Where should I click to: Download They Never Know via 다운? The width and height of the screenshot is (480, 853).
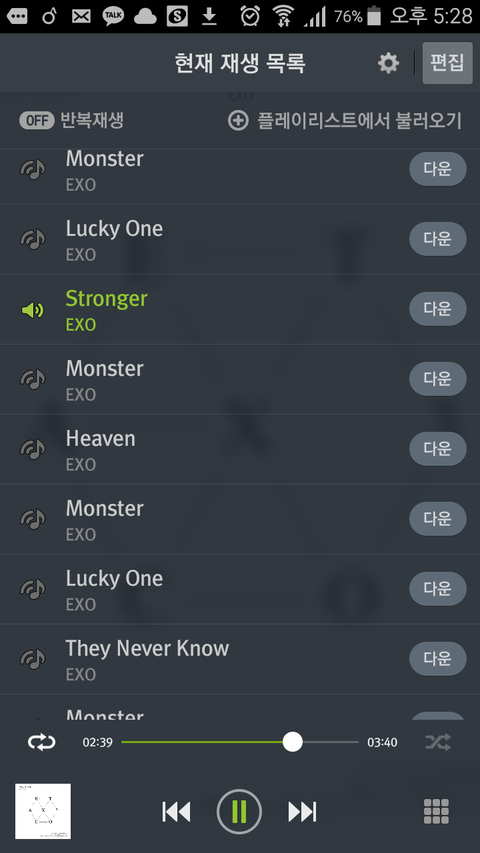pos(438,659)
